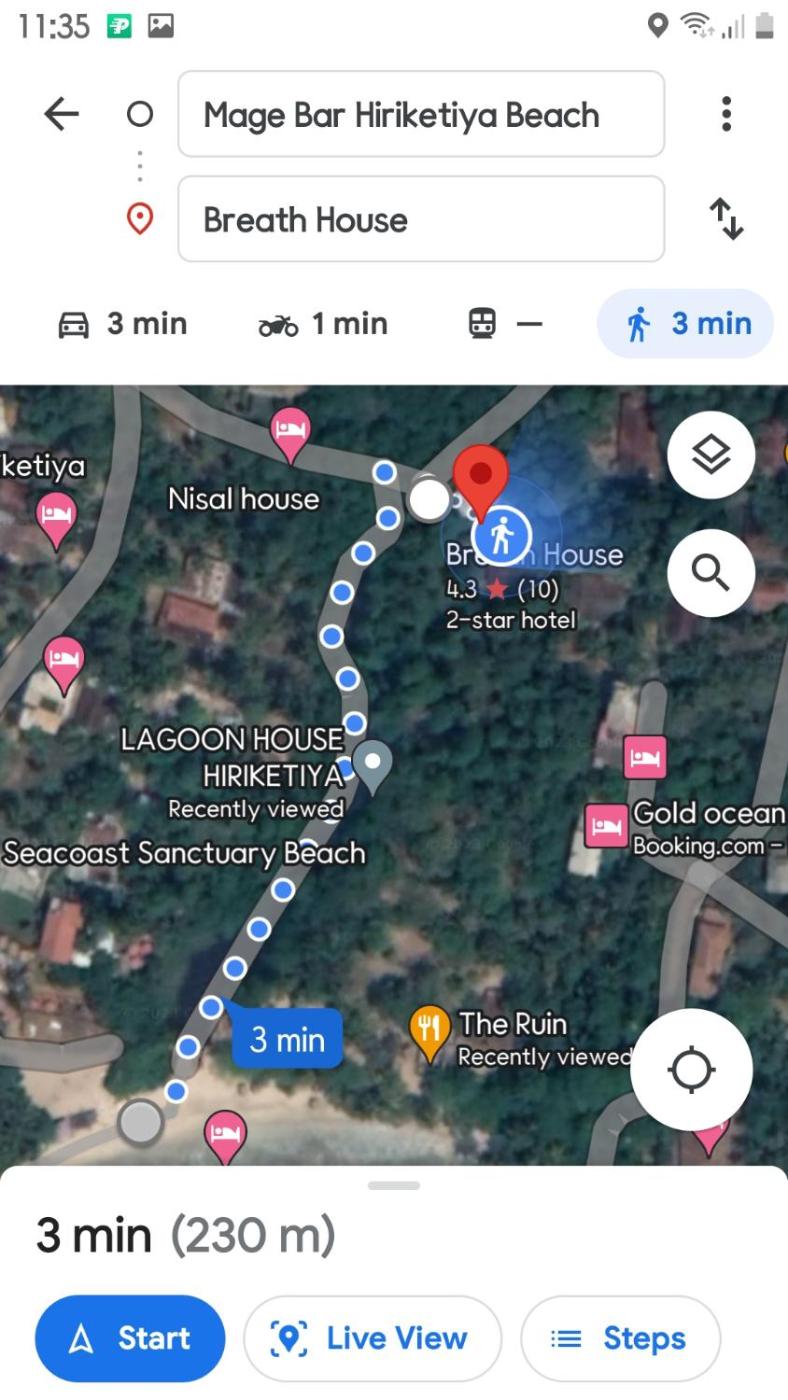This screenshot has height=1400, width=788.
Task: Edit the destination Breath House
Action: pos(420,220)
